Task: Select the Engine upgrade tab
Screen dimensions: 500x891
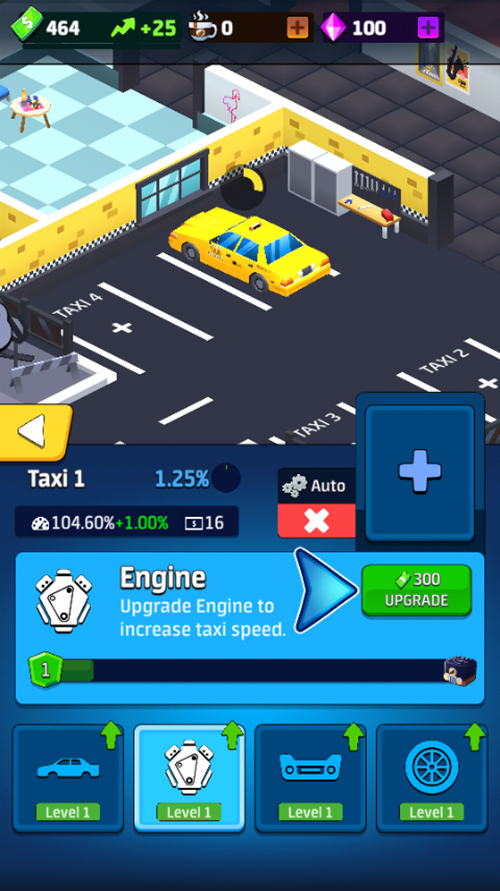Action: point(189,778)
